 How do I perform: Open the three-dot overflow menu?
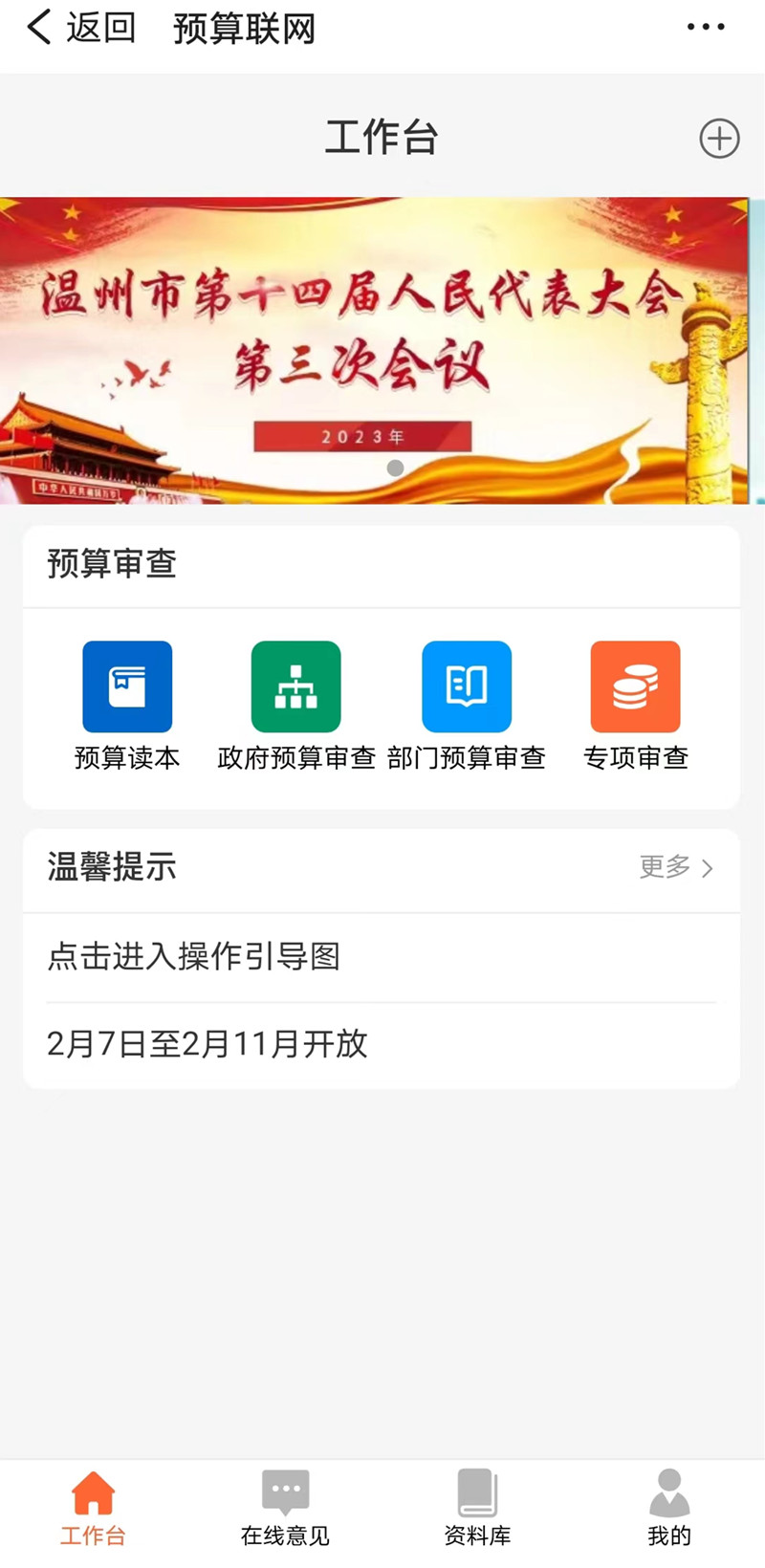pos(706,28)
